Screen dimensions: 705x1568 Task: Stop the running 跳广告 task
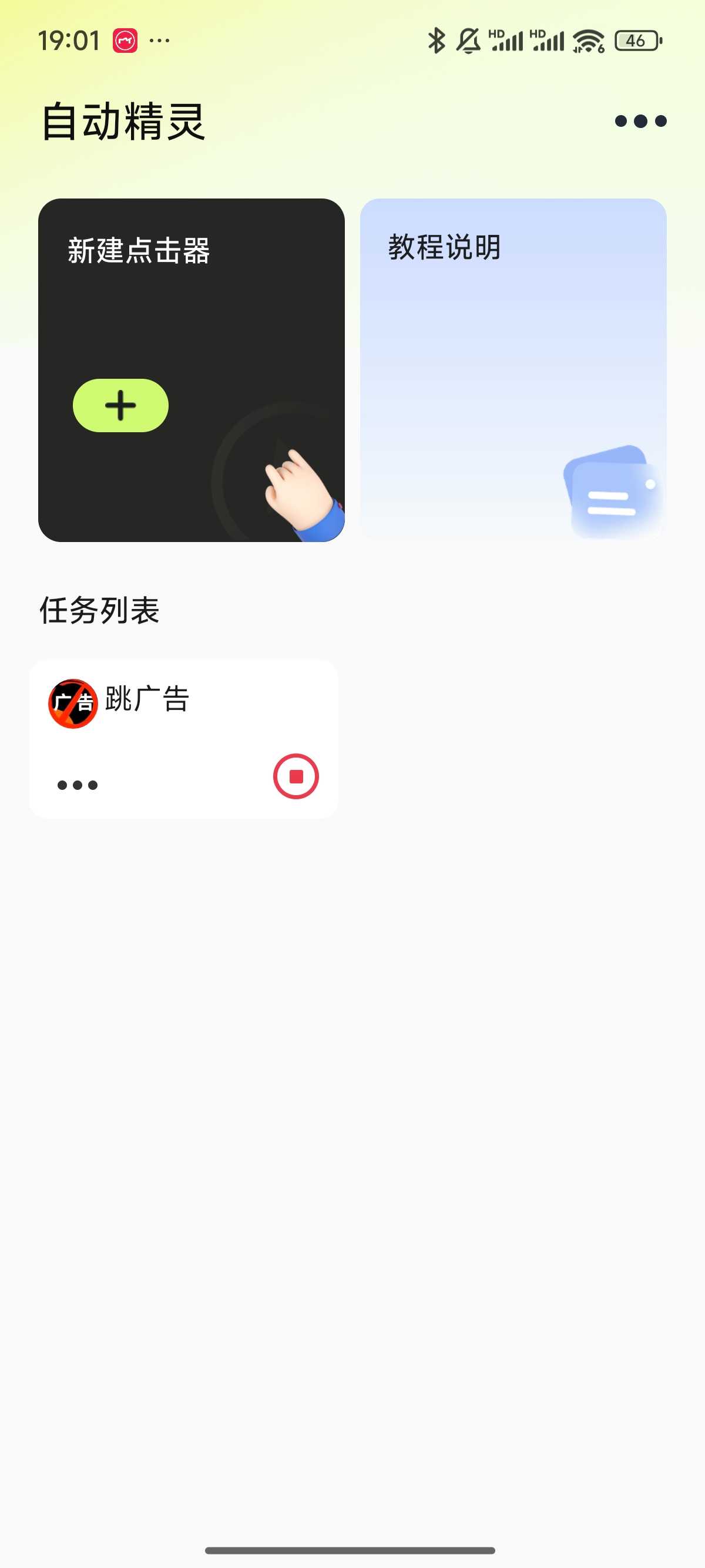(x=296, y=776)
